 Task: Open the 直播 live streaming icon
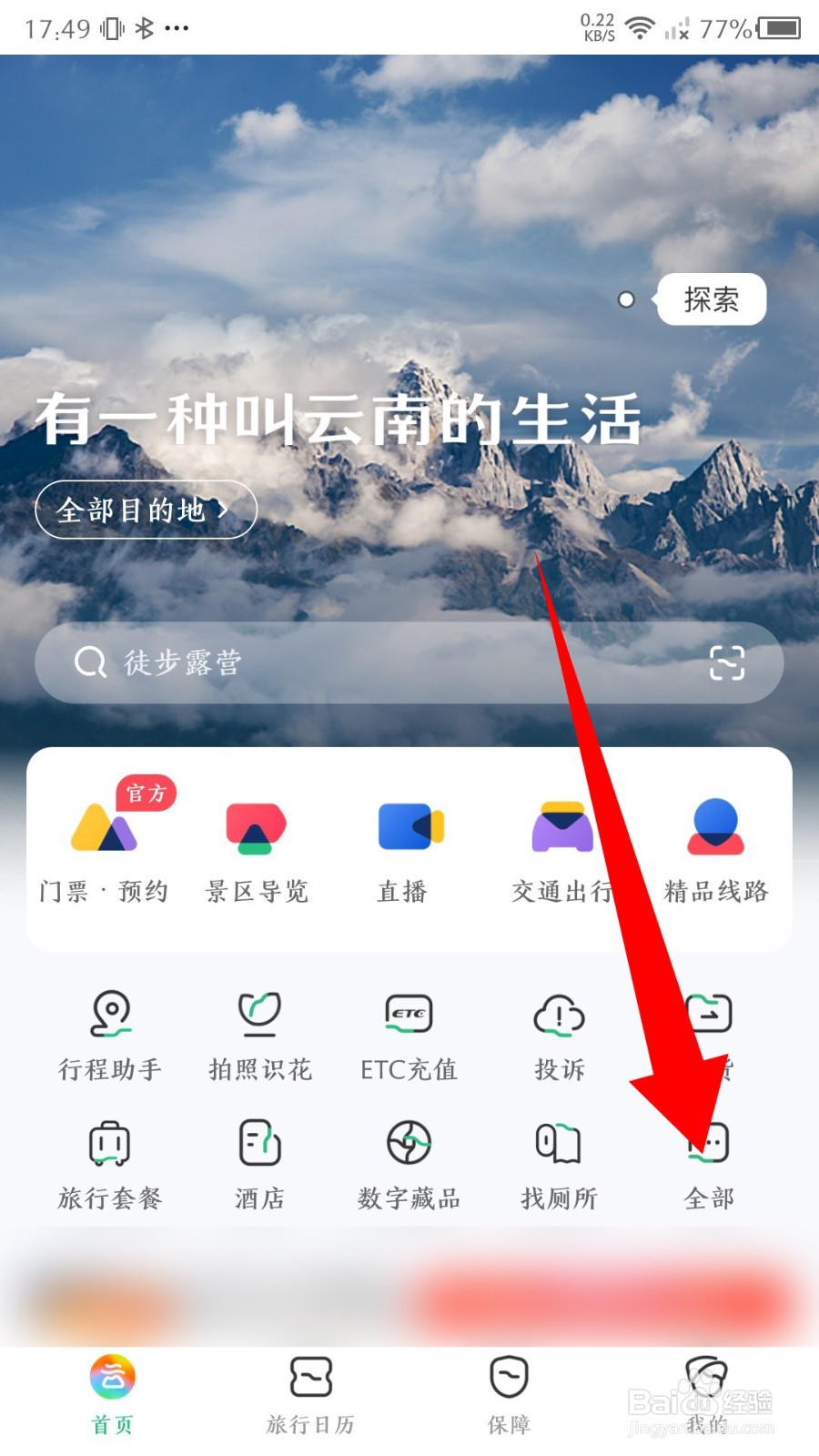coord(409,846)
